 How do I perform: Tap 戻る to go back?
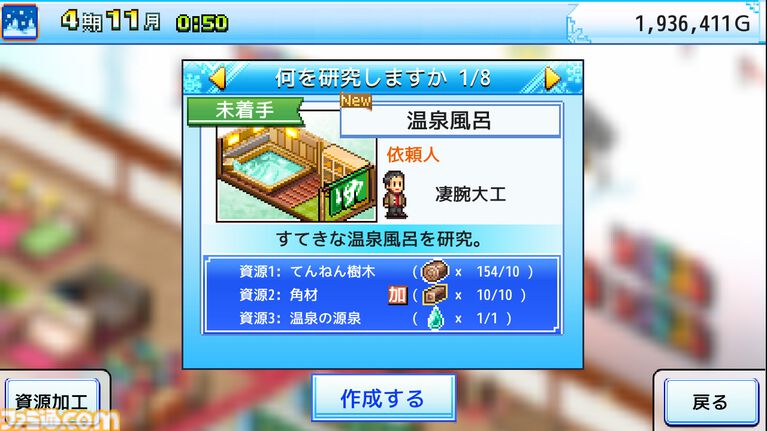(710, 402)
